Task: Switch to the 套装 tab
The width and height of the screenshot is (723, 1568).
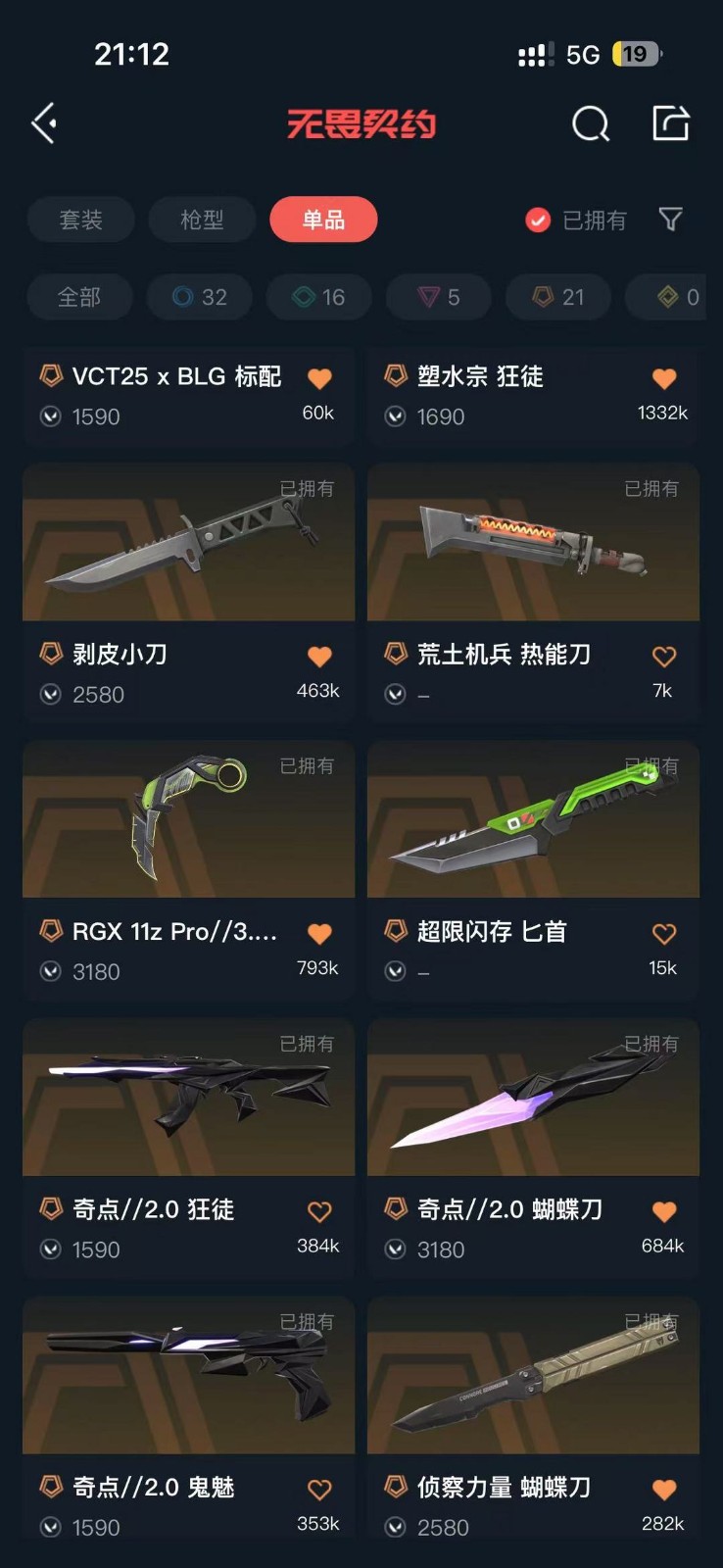Action: (81, 220)
